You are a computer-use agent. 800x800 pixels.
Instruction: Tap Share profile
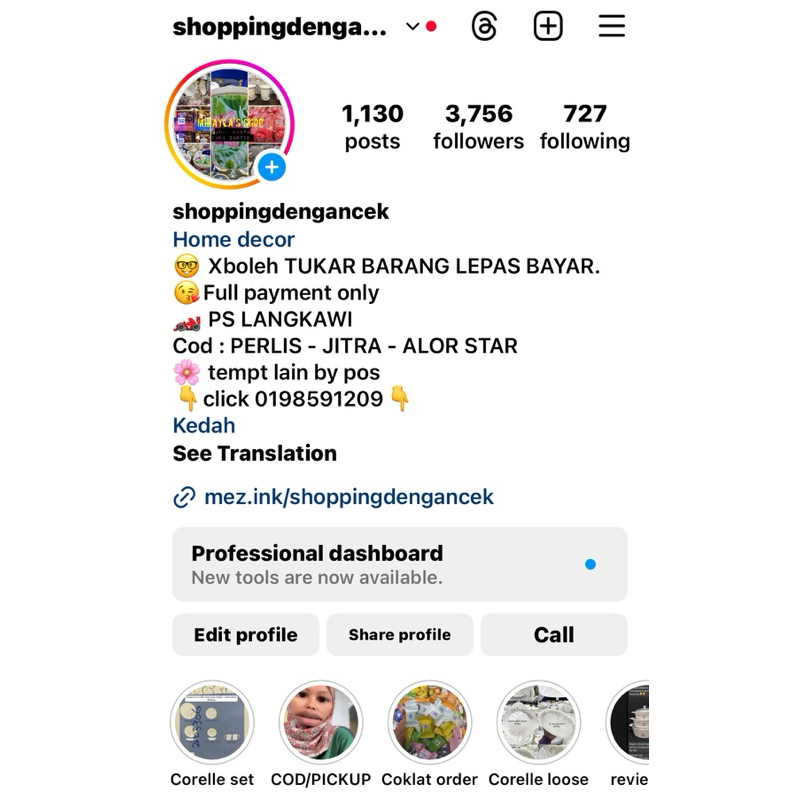coord(399,635)
